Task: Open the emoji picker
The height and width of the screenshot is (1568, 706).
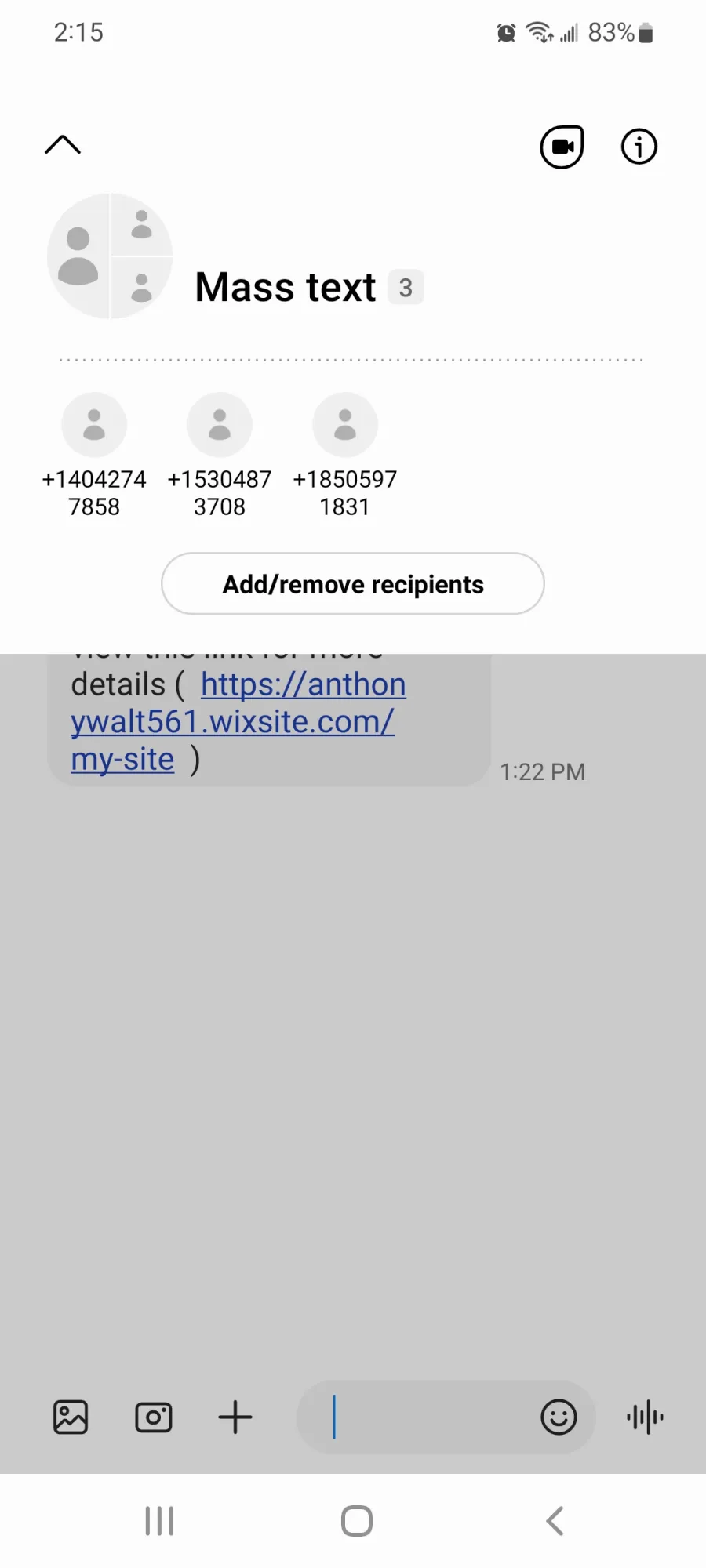Action: coord(559,1417)
